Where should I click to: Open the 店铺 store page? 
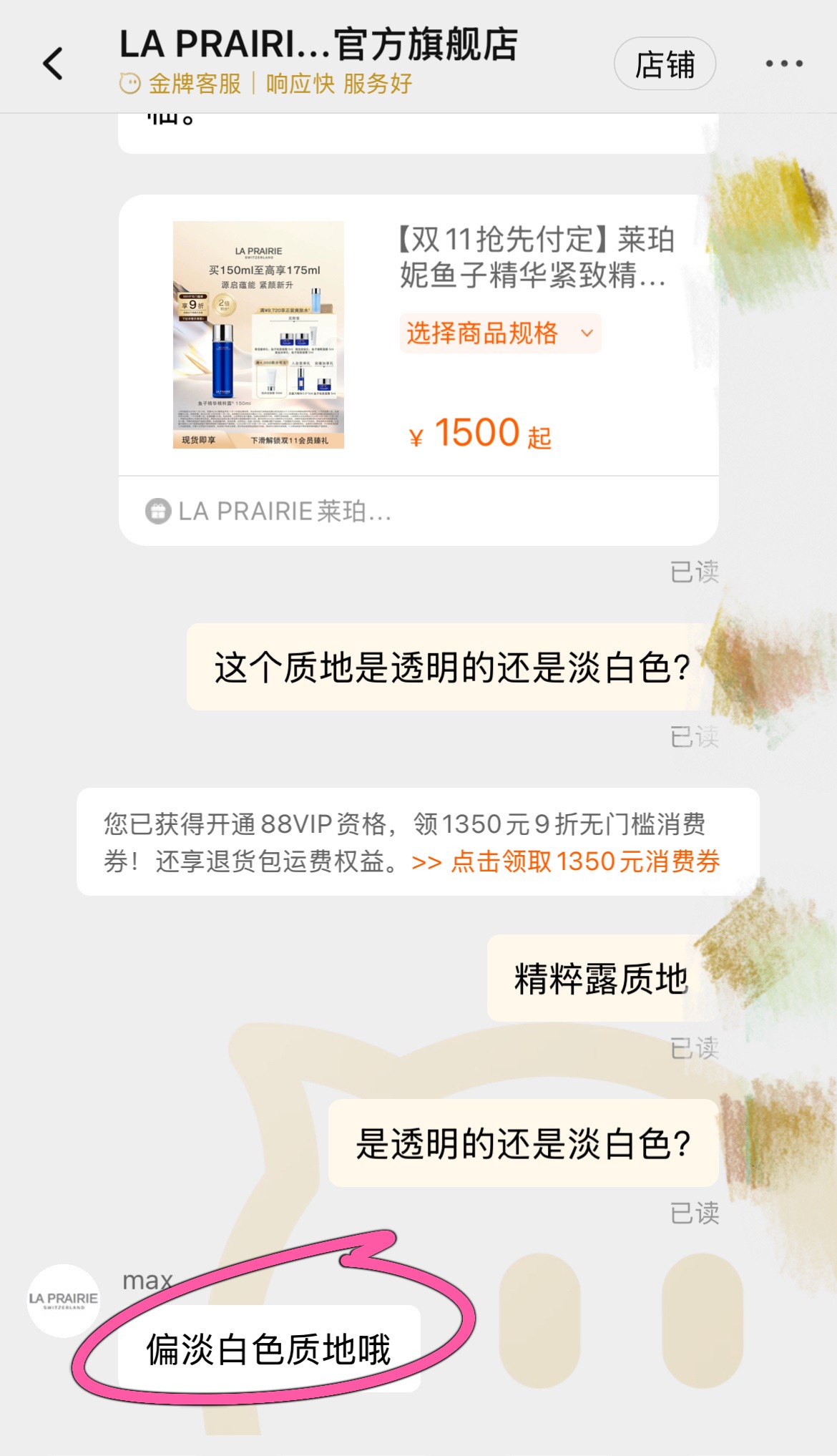(x=665, y=64)
